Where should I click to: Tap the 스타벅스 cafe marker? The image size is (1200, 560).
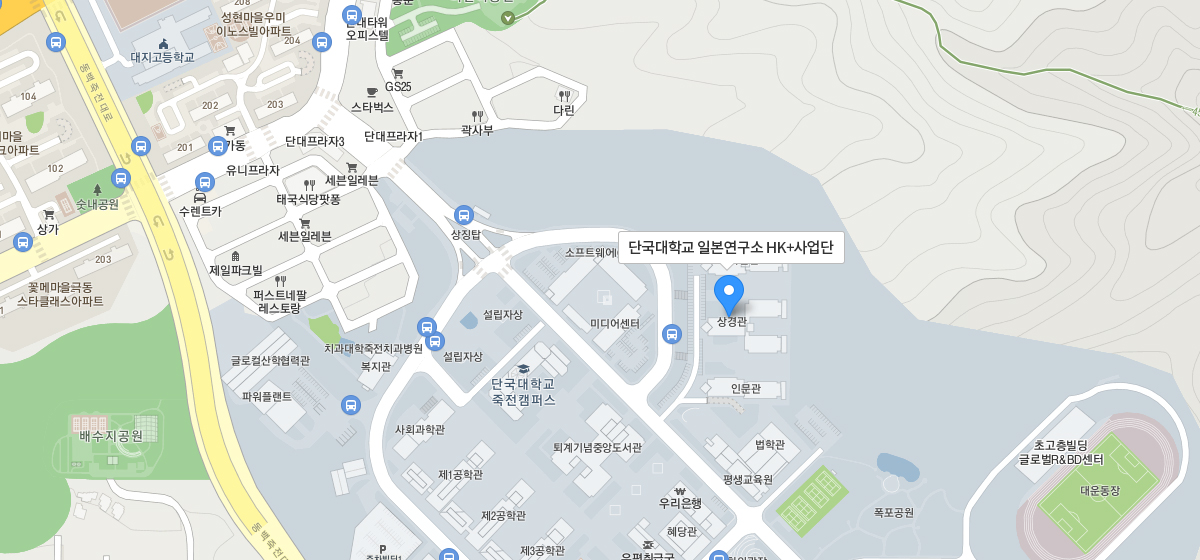coord(372,92)
